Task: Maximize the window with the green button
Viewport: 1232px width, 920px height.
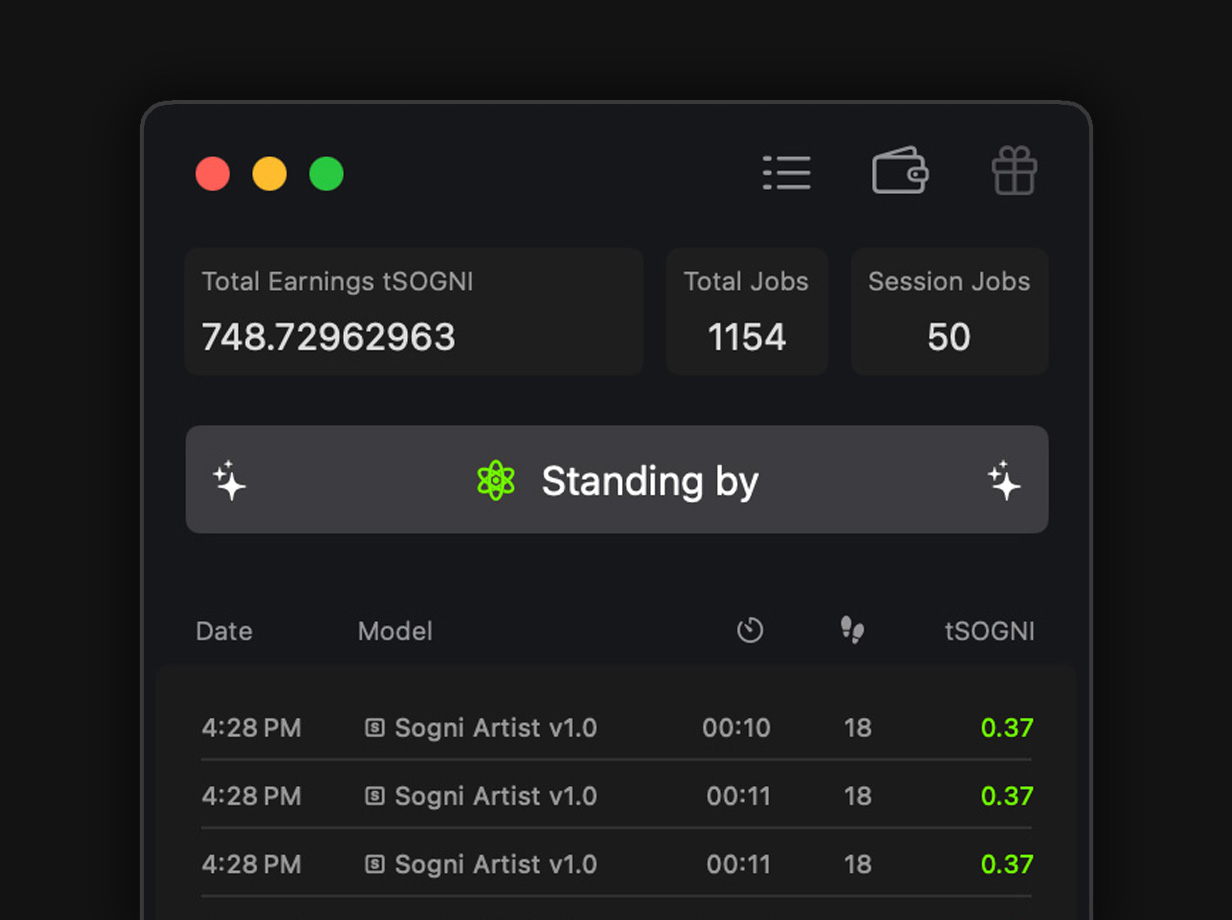Action: pyautogui.click(x=326, y=174)
